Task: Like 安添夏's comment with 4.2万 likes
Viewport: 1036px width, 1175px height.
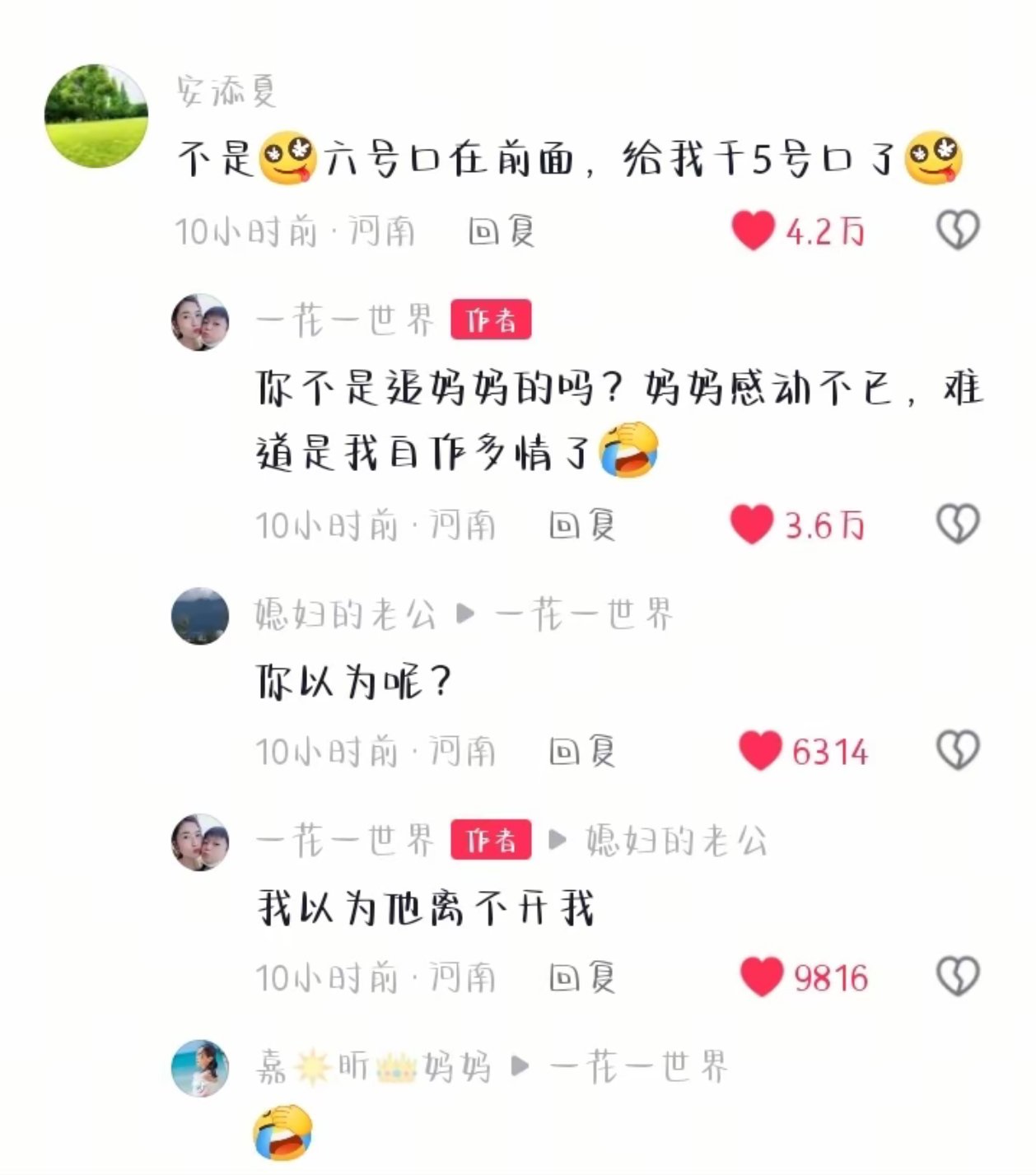Action: [754, 231]
